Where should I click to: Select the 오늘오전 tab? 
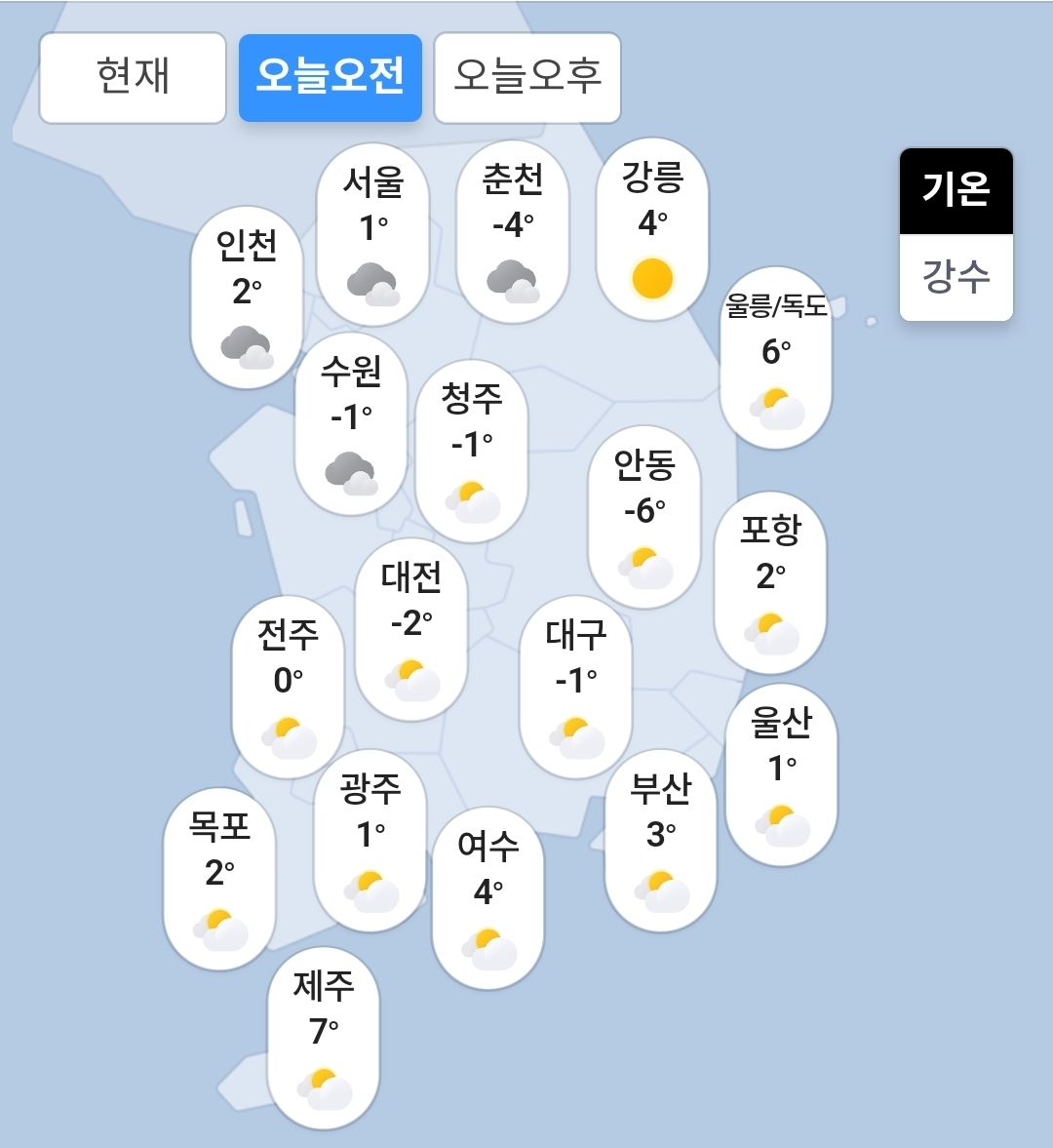pos(330,78)
